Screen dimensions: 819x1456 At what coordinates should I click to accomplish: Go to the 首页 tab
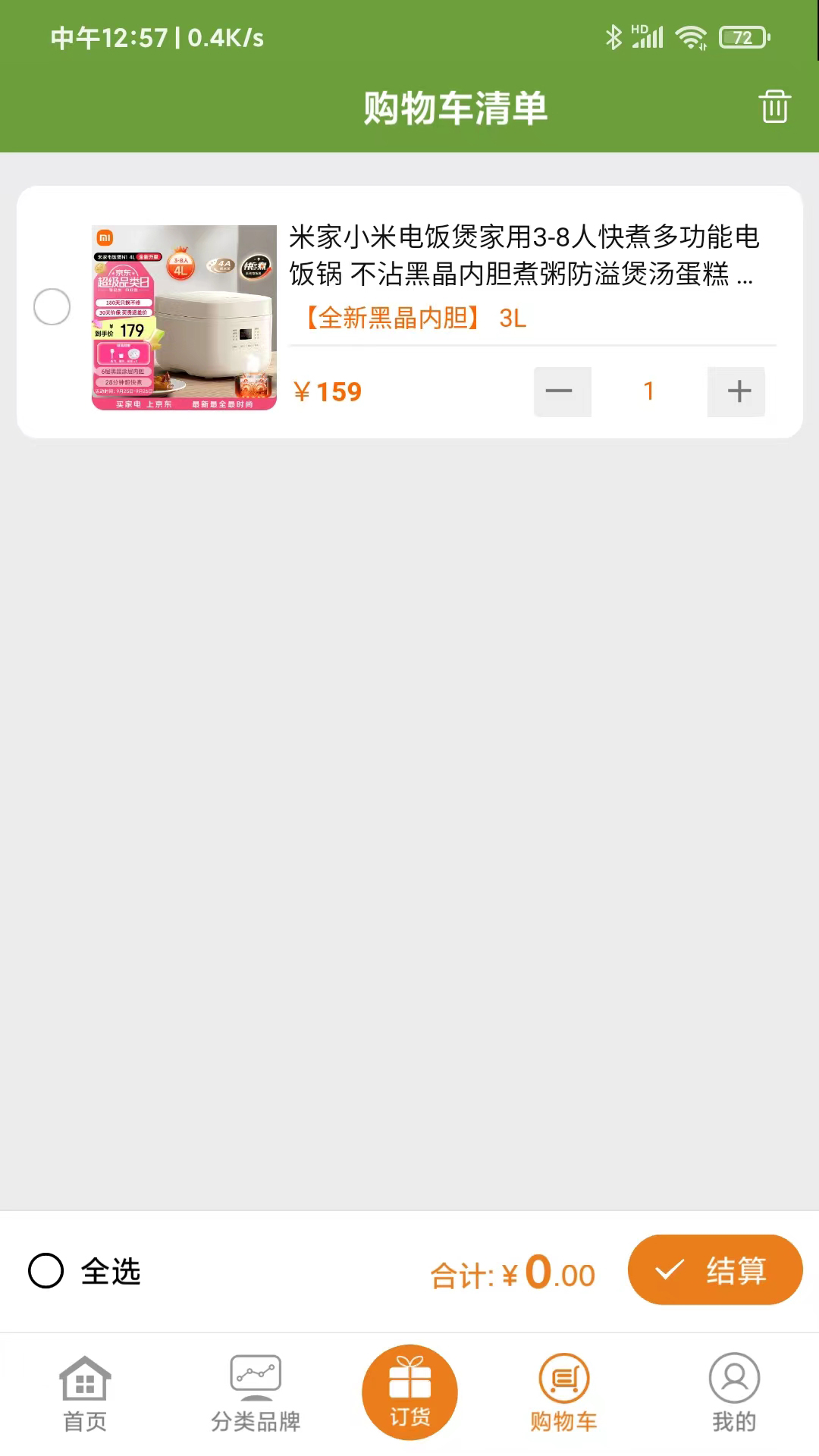[x=85, y=1393]
